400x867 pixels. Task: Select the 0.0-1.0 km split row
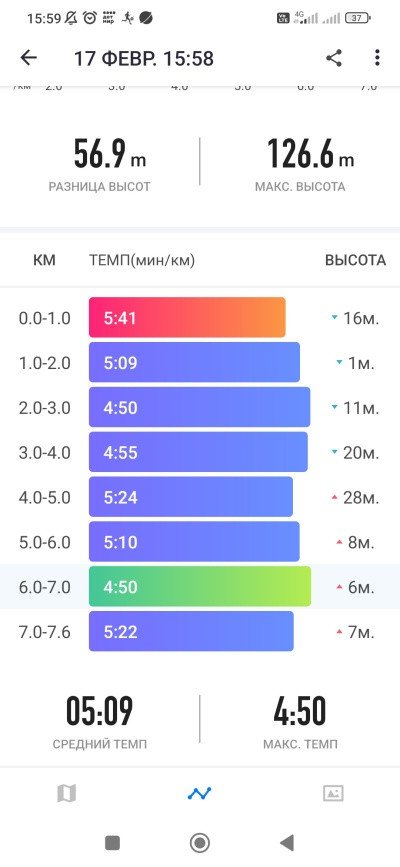(200, 318)
